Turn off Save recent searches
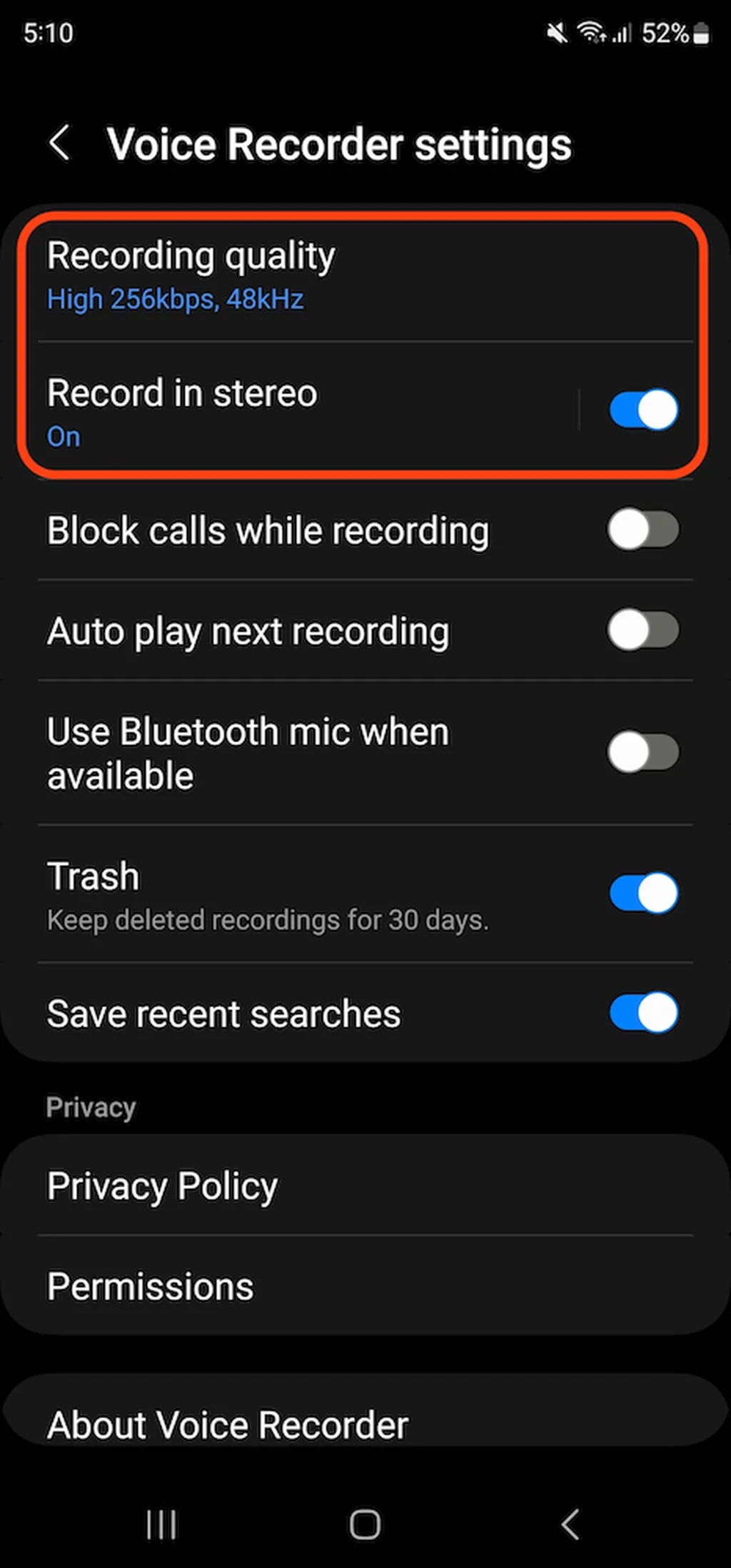This screenshot has height=1568, width=731. coord(643,1013)
